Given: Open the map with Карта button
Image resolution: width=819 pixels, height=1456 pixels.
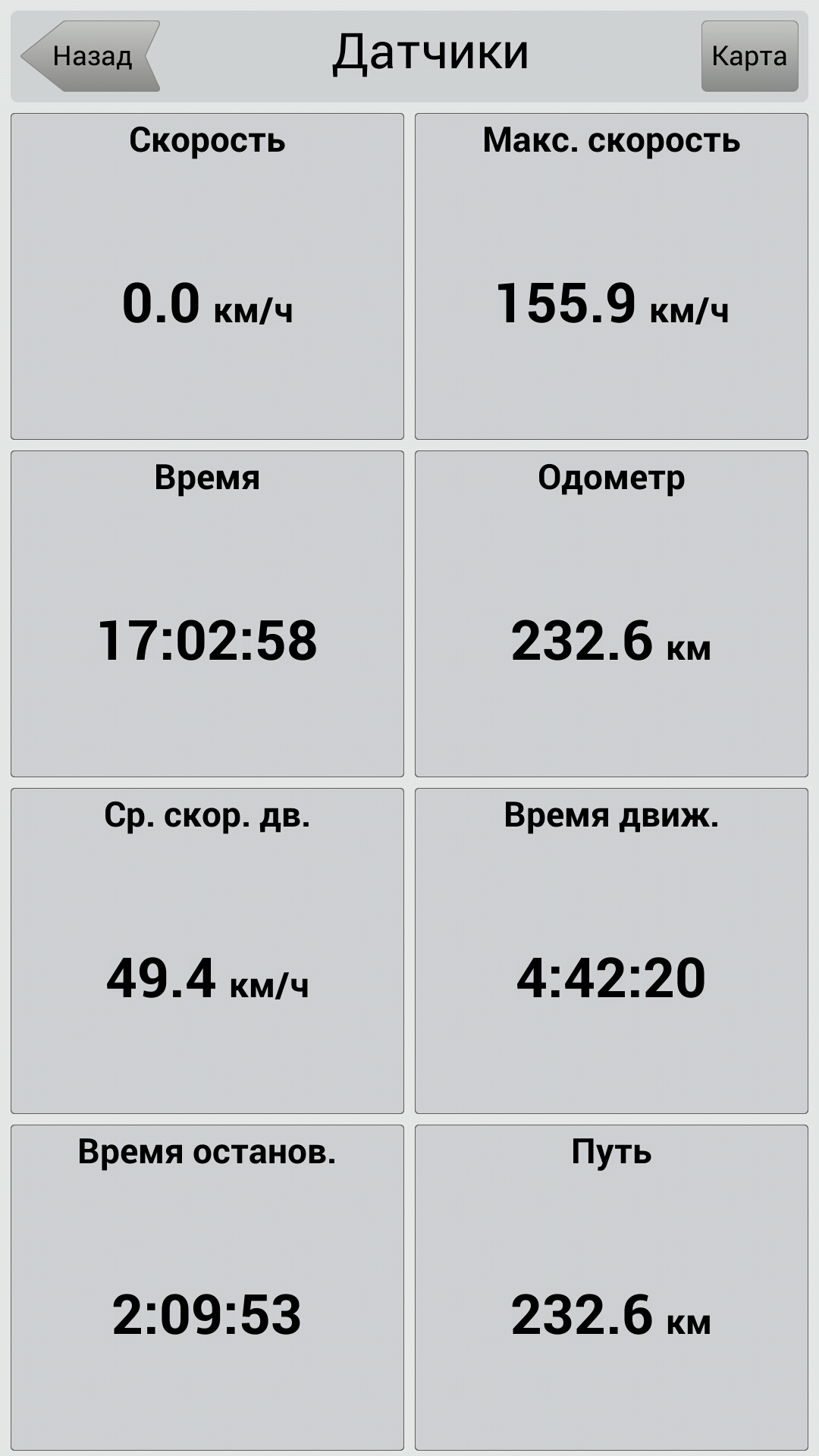Looking at the screenshot, I should (749, 56).
